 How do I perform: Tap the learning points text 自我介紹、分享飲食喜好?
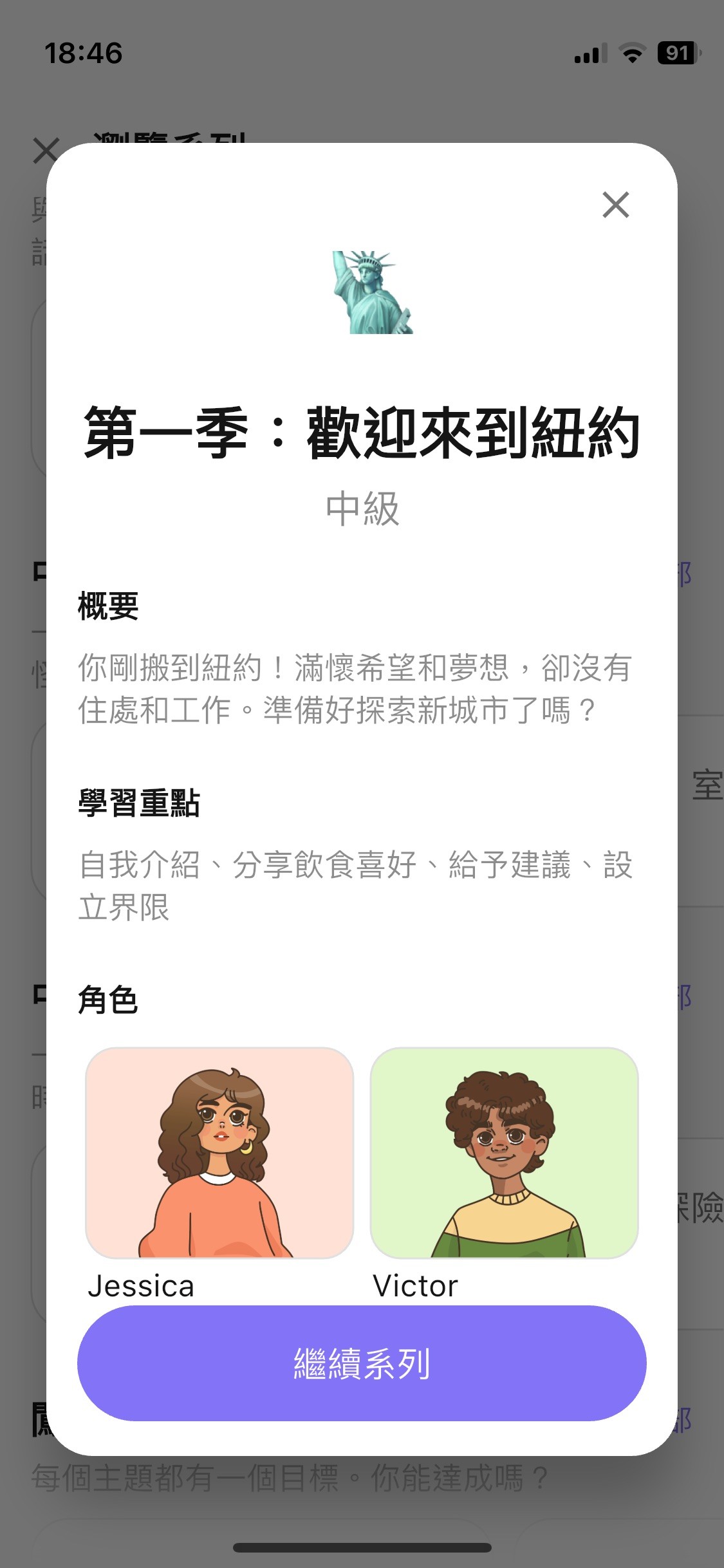(354, 895)
